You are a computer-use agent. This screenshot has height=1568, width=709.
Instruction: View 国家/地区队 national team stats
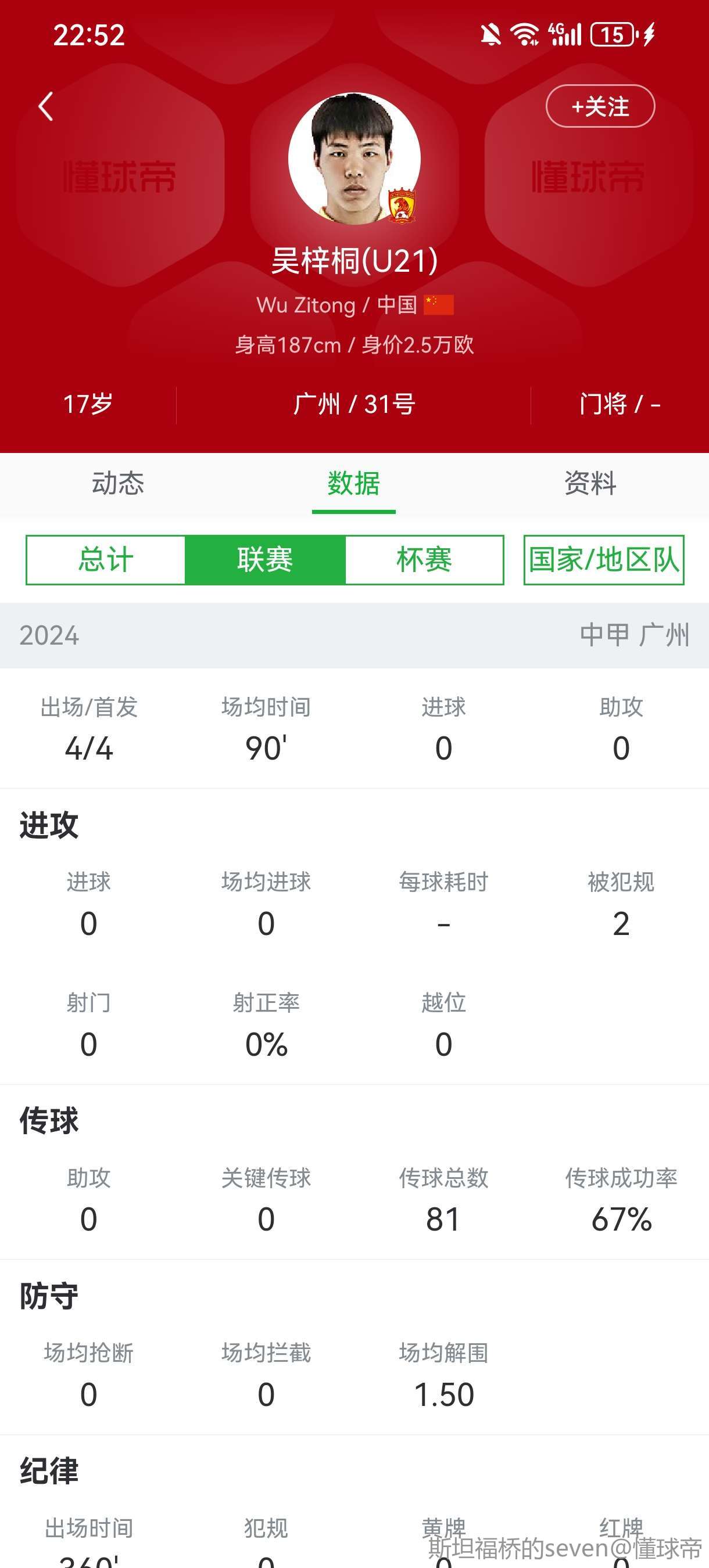604,560
